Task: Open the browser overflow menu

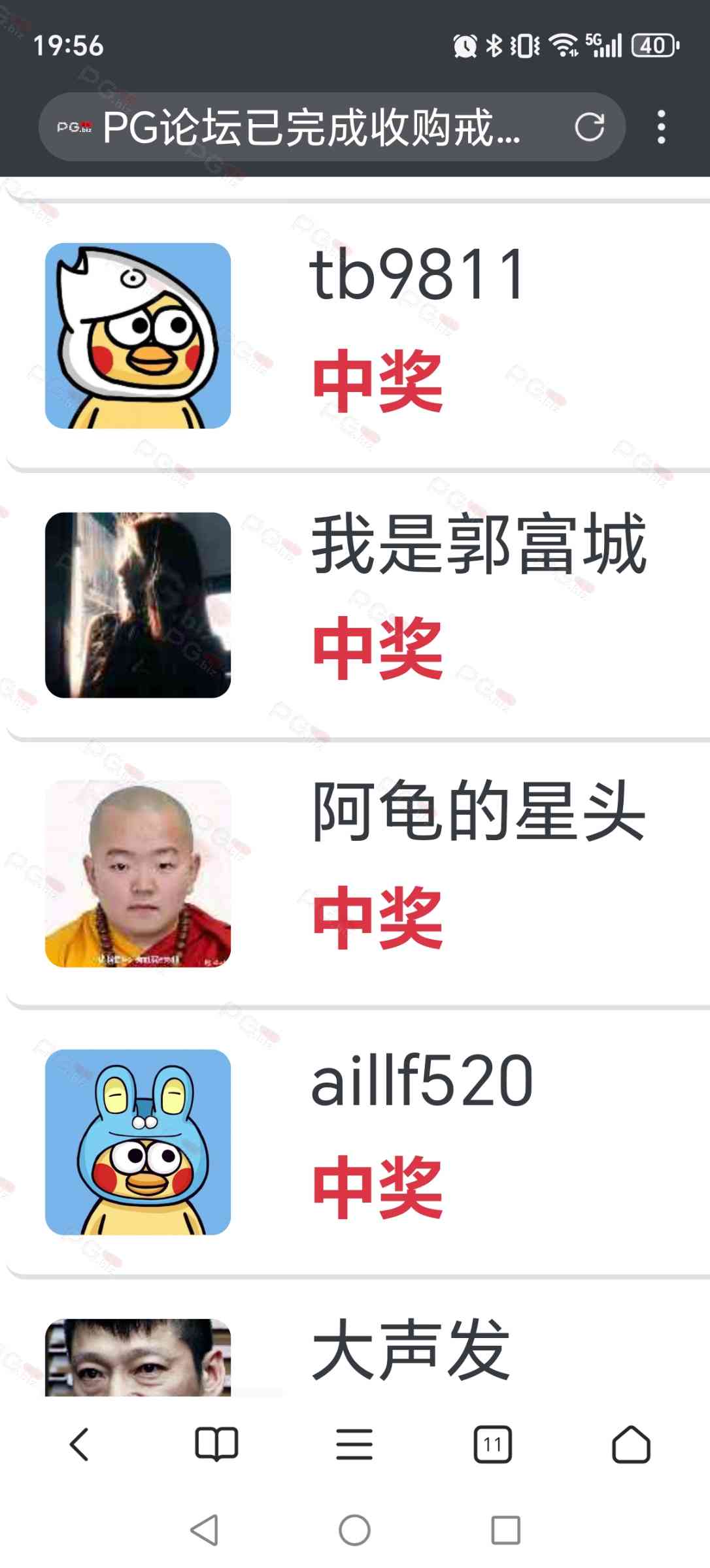Action: tap(661, 127)
